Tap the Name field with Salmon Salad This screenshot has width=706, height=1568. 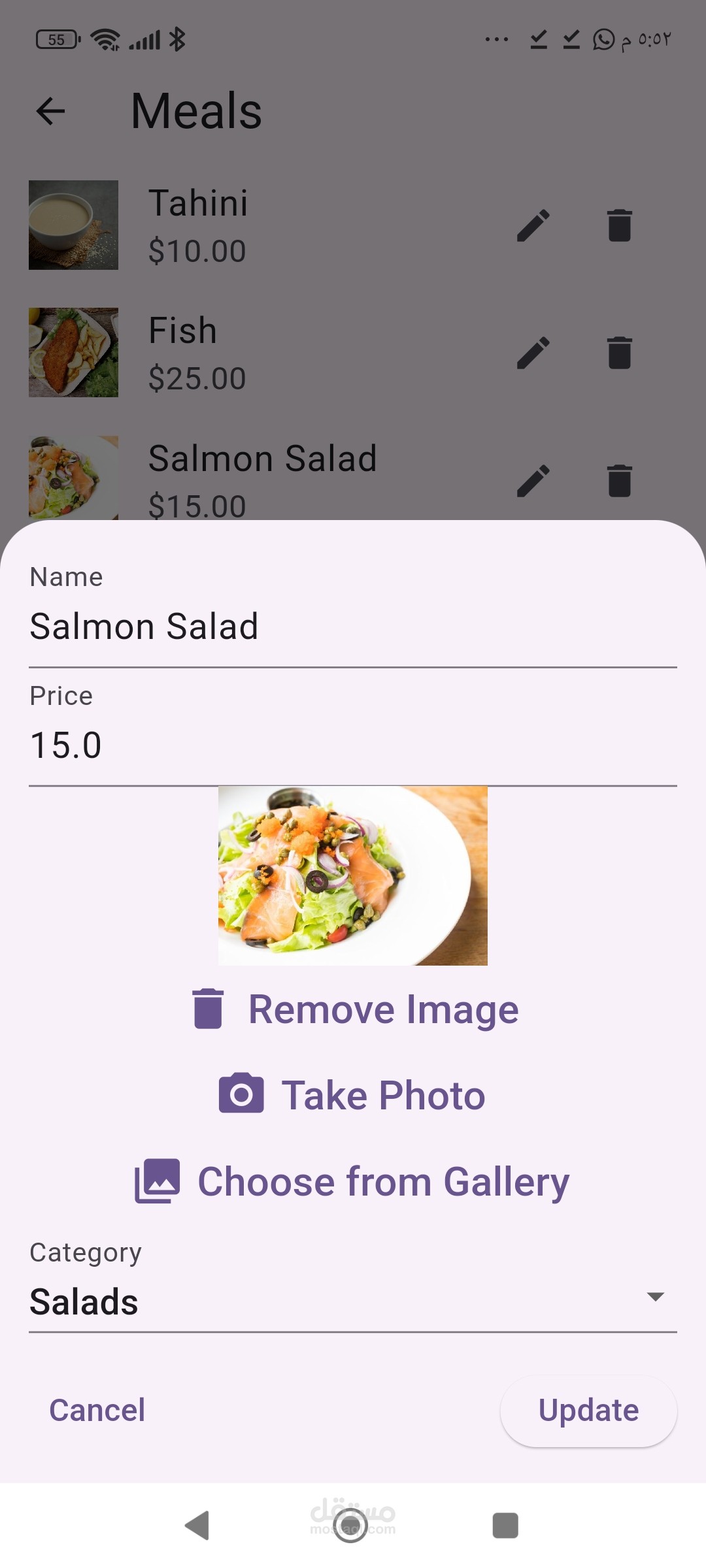(353, 626)
